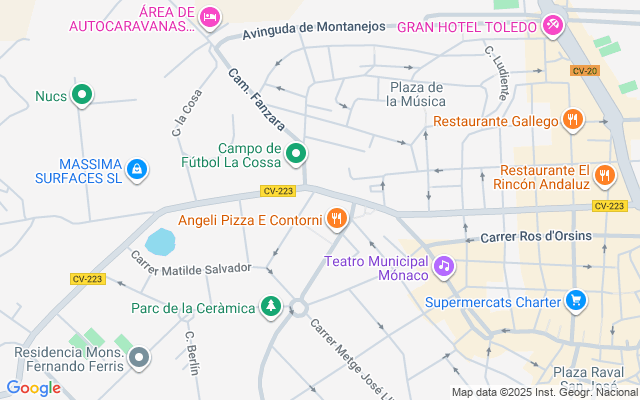Open the Residencia Mons. Fernando Ferris marker
Image resolution: width=640 pixels, height=400 pixels.
point(139,358)
